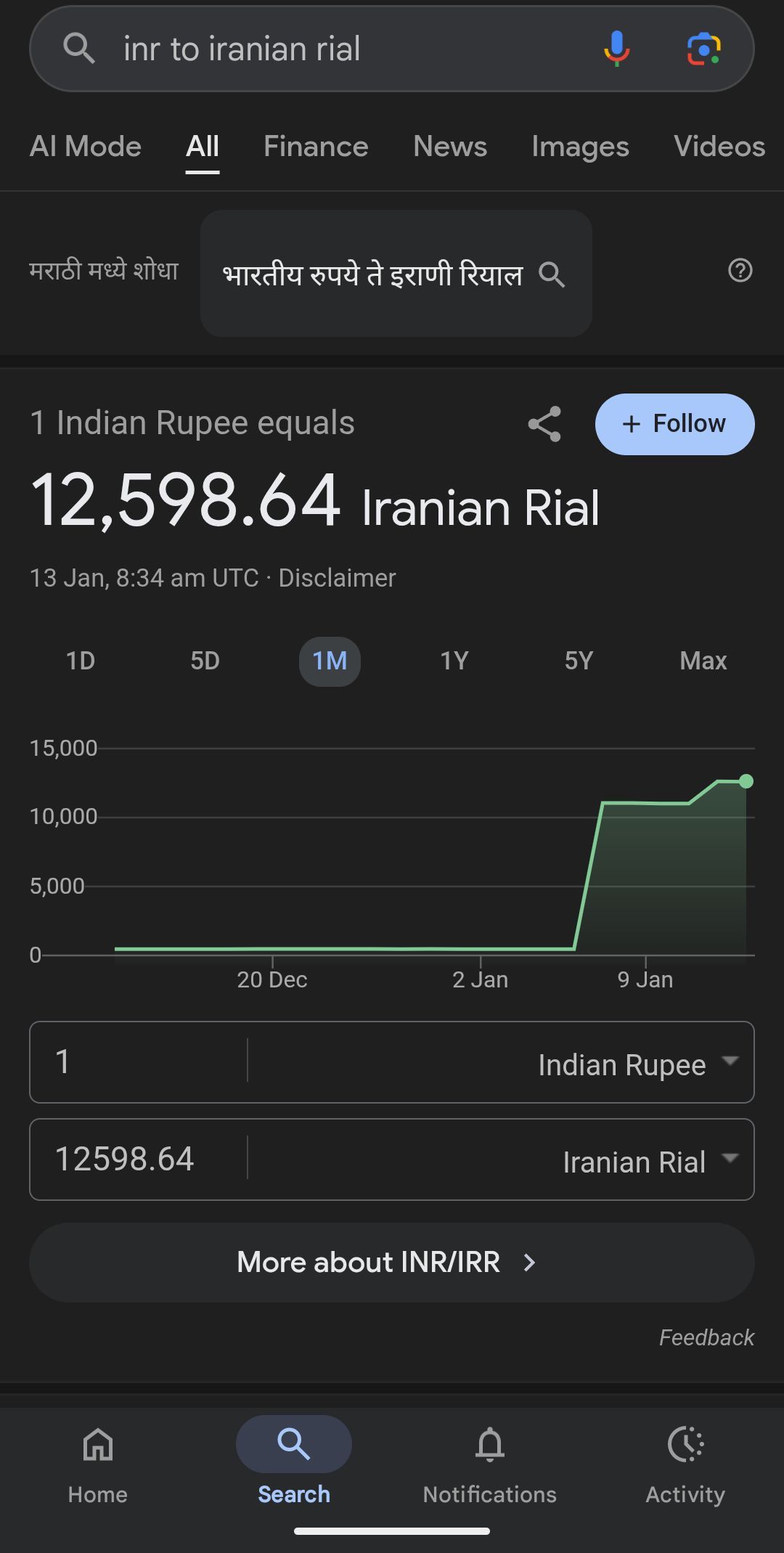Go to the Notifications tab
The height and width of the screenshot is (1553, 784).
(489, 1463)
